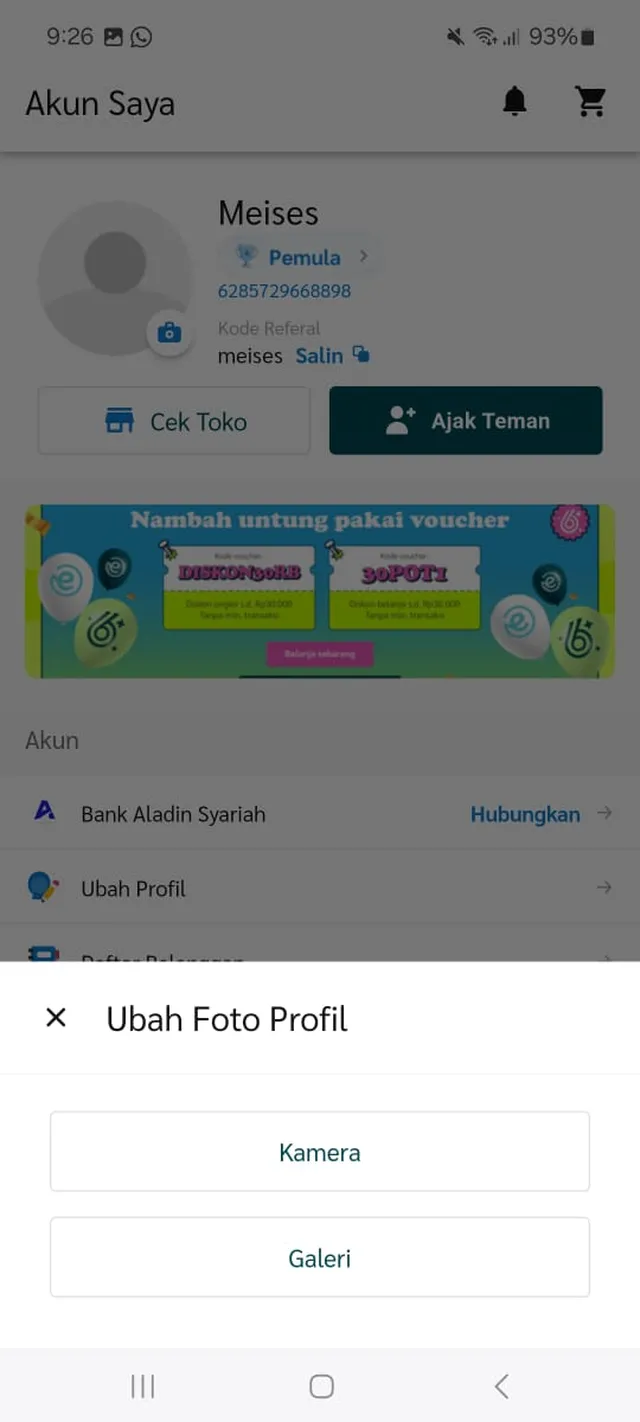Open the system recent apps view
The height and width of the screenshot is (1422, 640).
[x=143, y=1386]
